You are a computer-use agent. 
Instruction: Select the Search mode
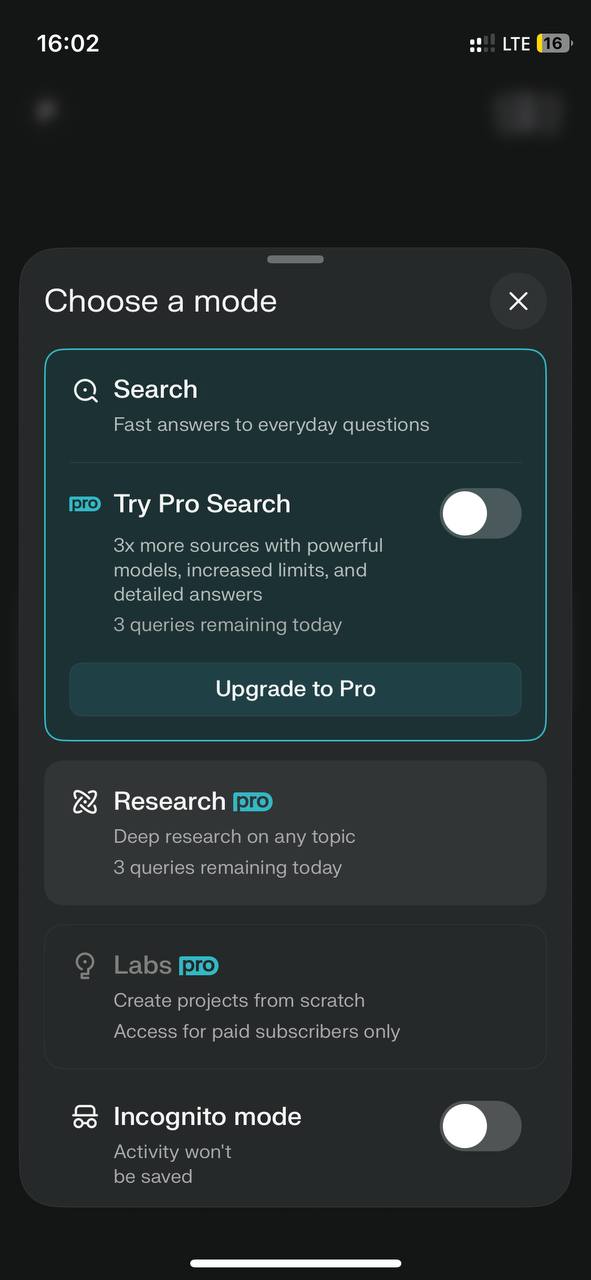pyautogui.click(x=295, y=406)
